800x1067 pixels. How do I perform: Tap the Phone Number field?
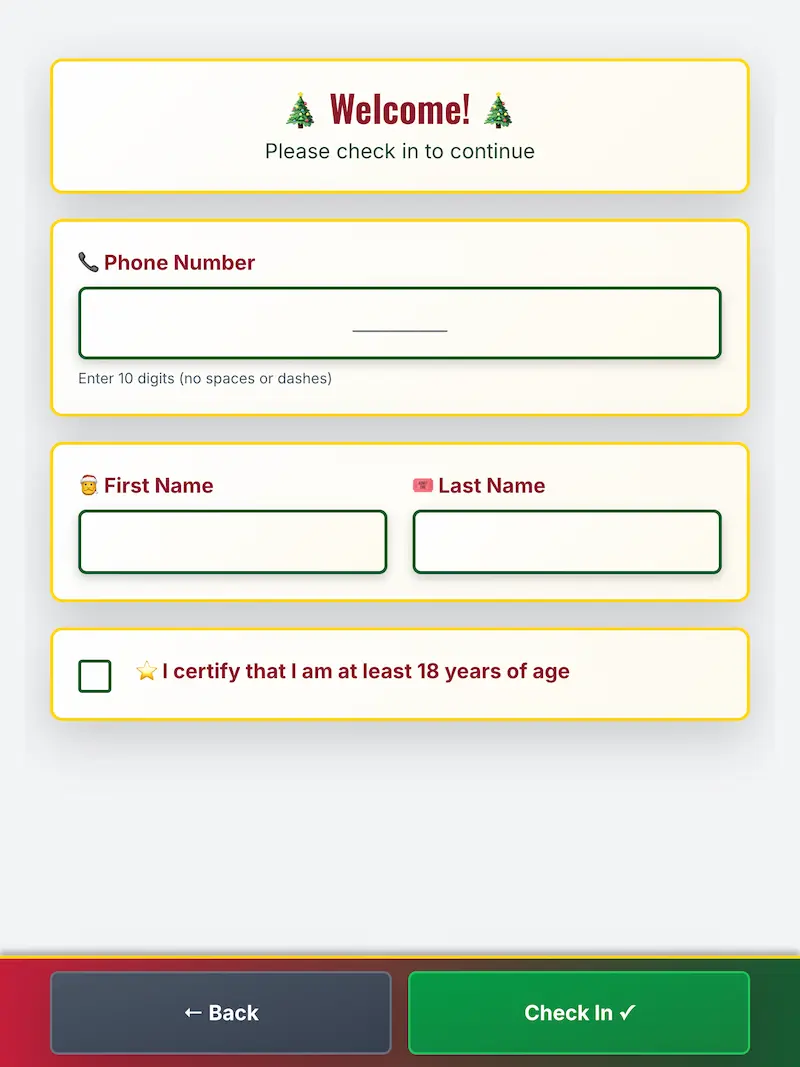pyautogui.click(x=399, y=323)
